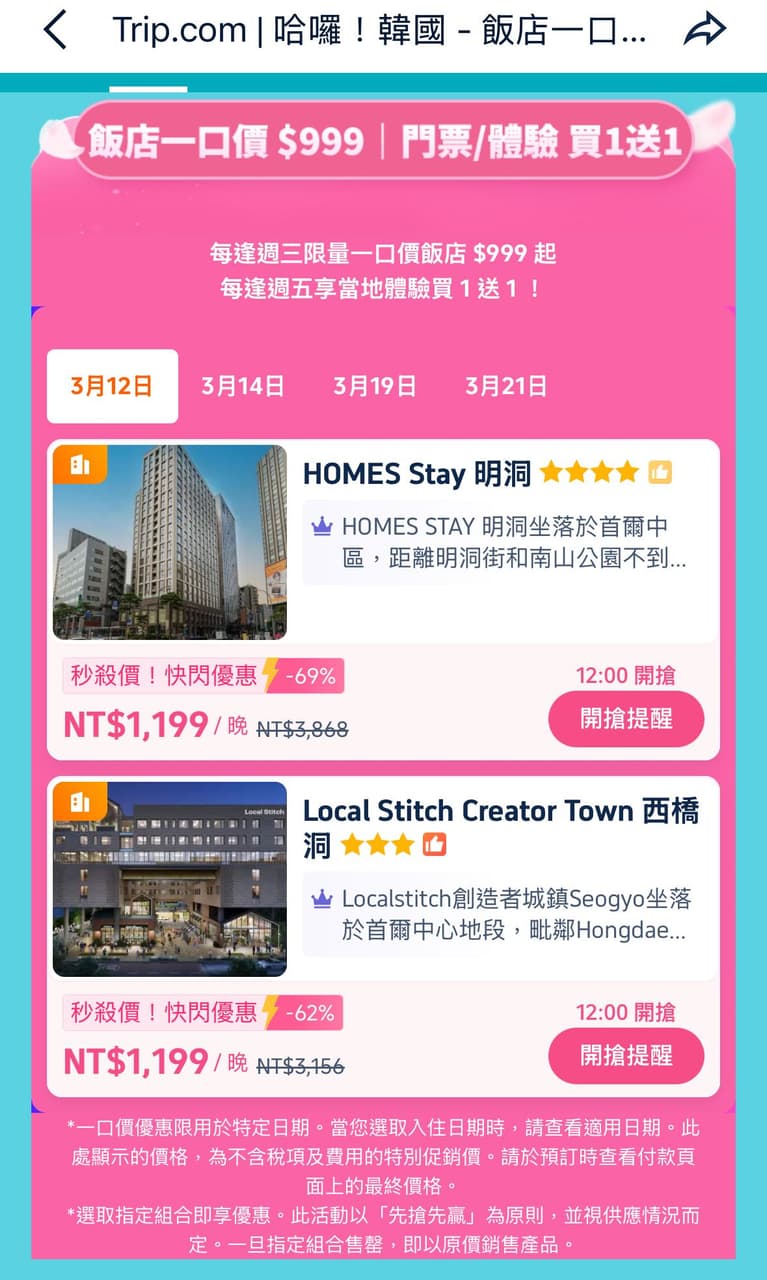Set 開搶提醒 for Local Stitch Creator Town

[626, 1055]
